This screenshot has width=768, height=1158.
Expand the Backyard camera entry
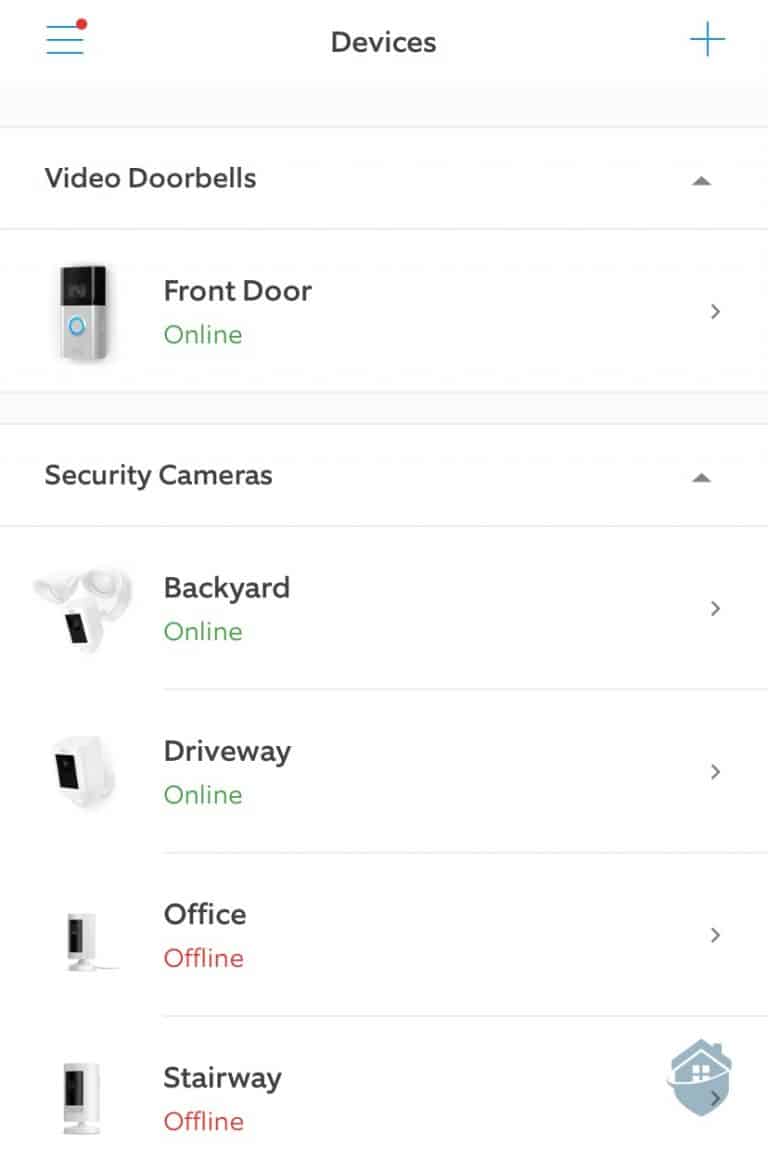tap(715, 608)
